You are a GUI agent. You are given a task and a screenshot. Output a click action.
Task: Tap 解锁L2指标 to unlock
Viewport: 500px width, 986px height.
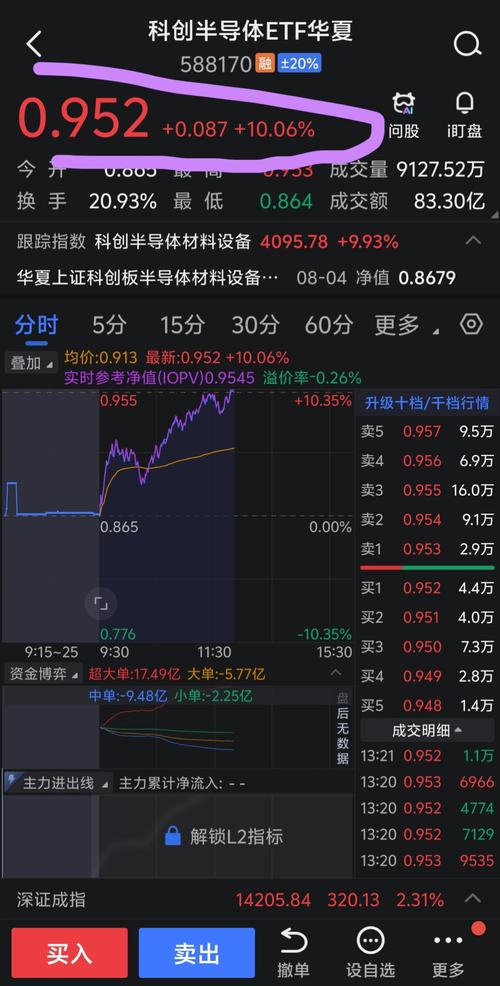click(223, 836)
